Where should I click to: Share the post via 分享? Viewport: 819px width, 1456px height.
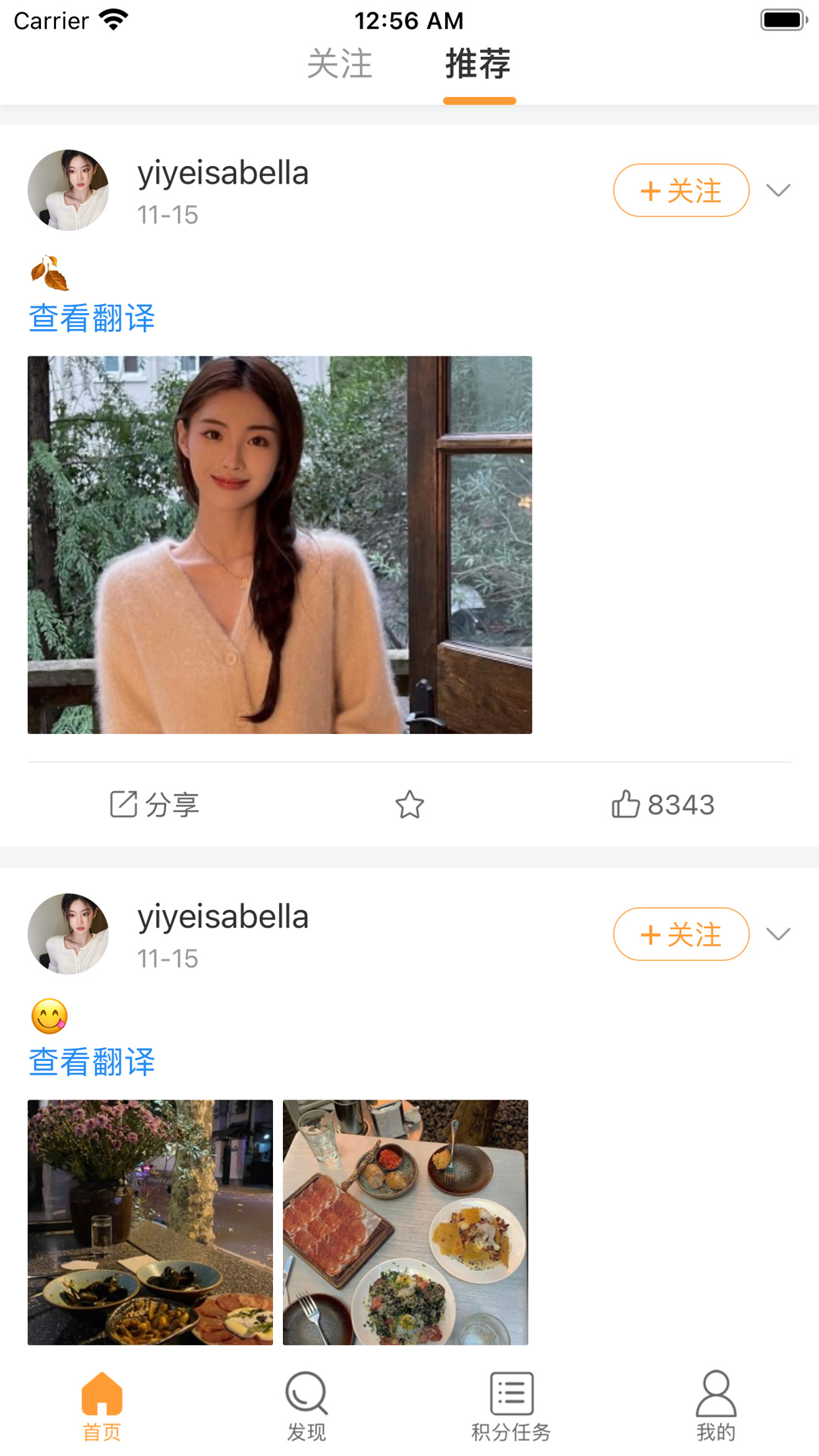155,805
